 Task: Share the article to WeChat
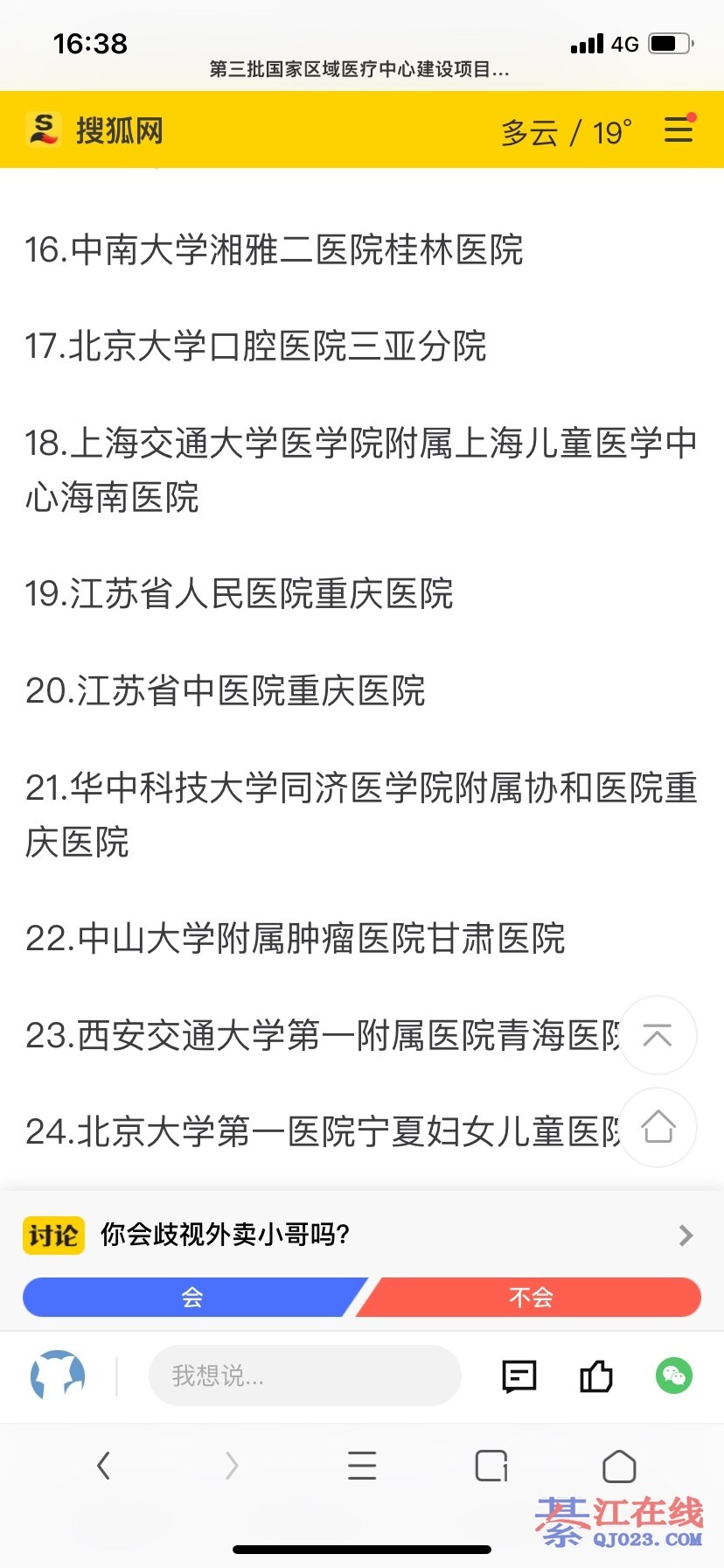coord(674,1376)
